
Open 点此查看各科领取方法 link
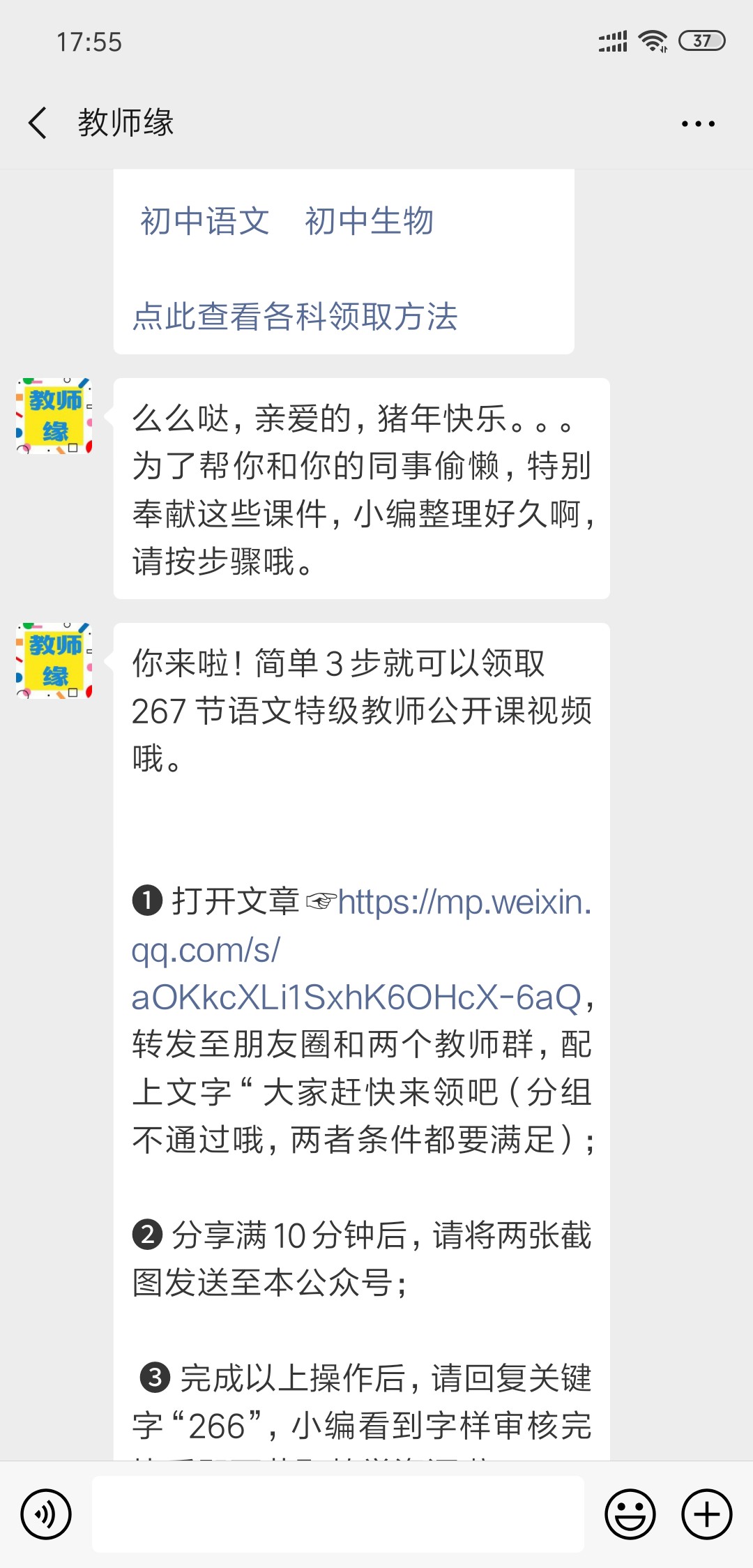click(295, 316)
